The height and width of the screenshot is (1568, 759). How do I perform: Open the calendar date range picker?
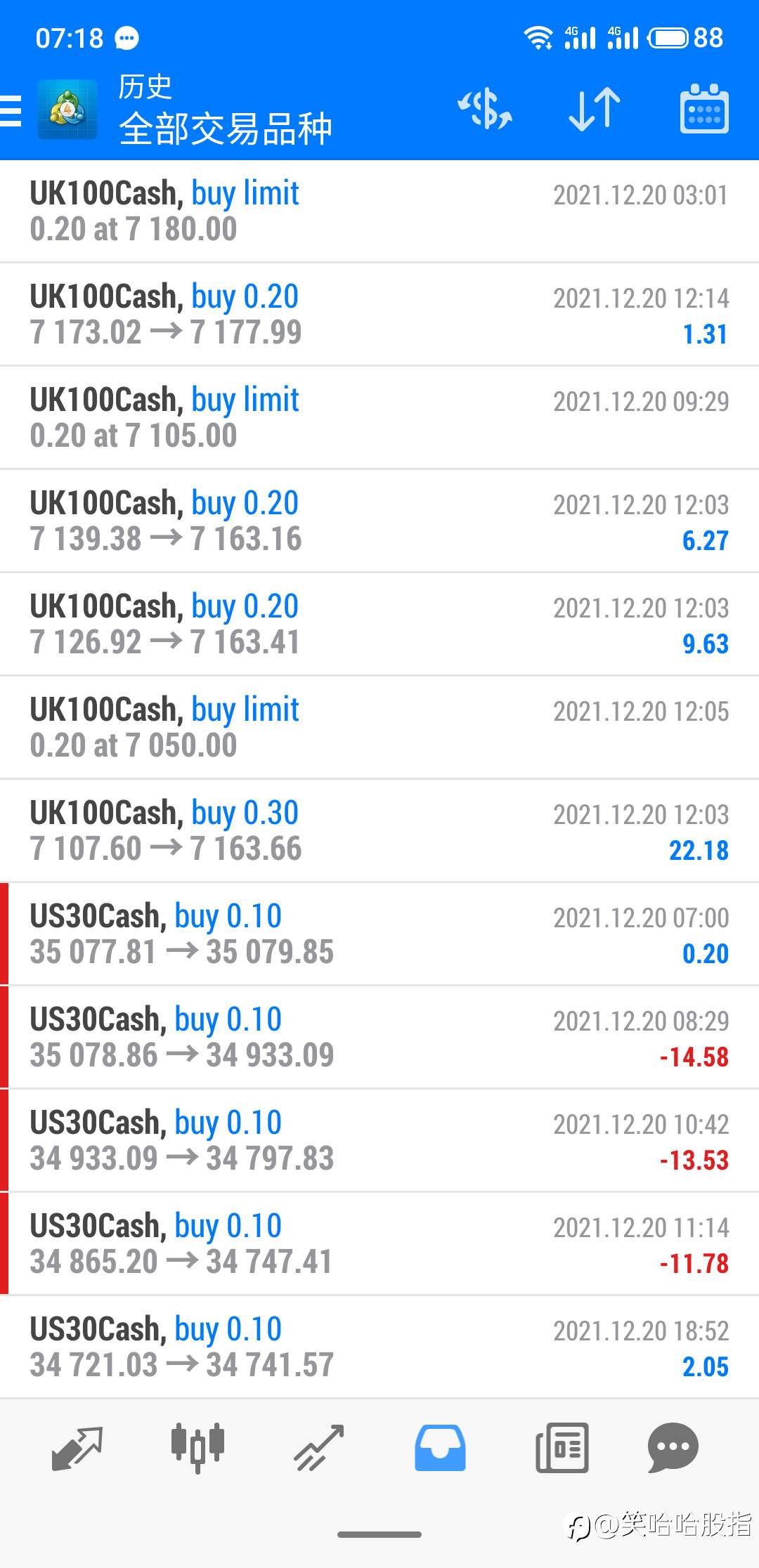[704, 109]
